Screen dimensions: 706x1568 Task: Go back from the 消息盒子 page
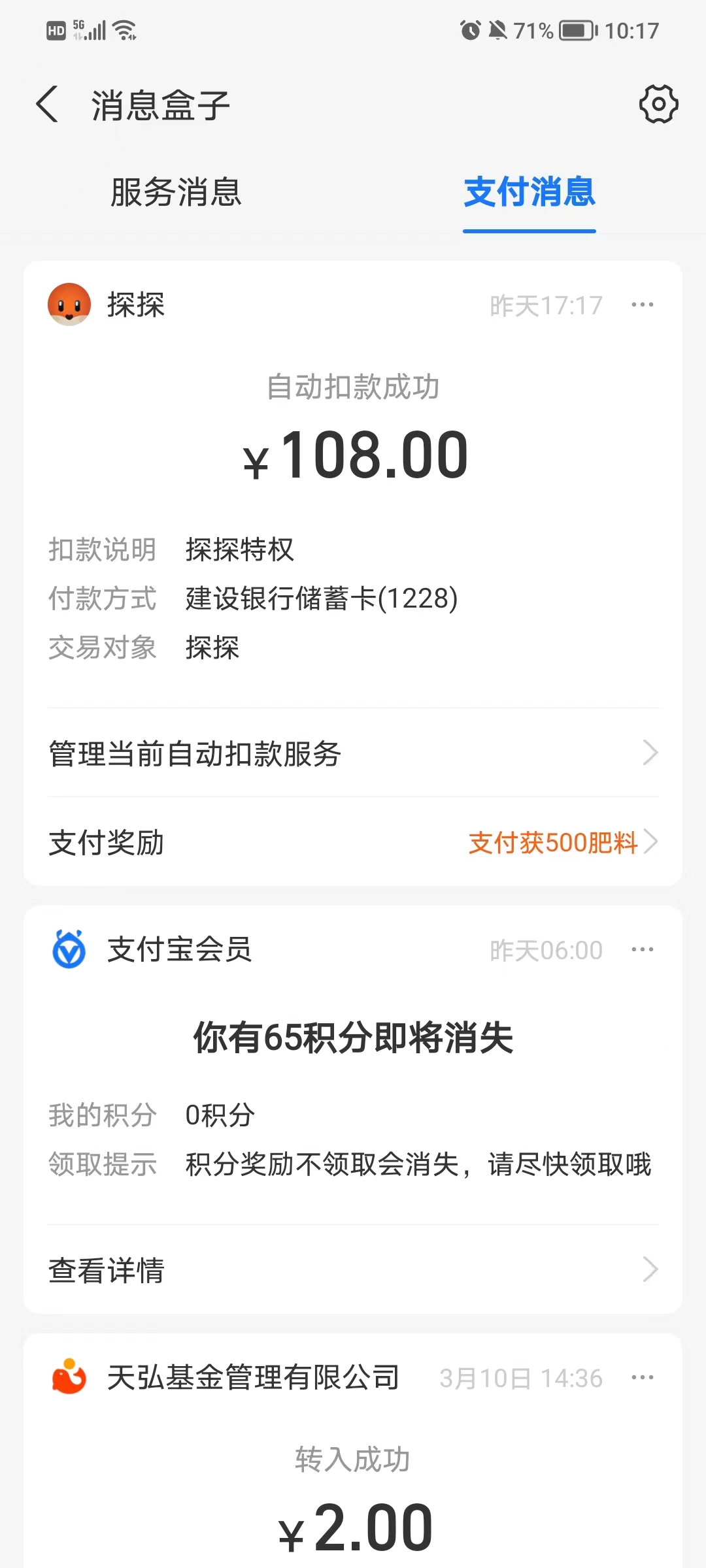(x=47, y=105)
